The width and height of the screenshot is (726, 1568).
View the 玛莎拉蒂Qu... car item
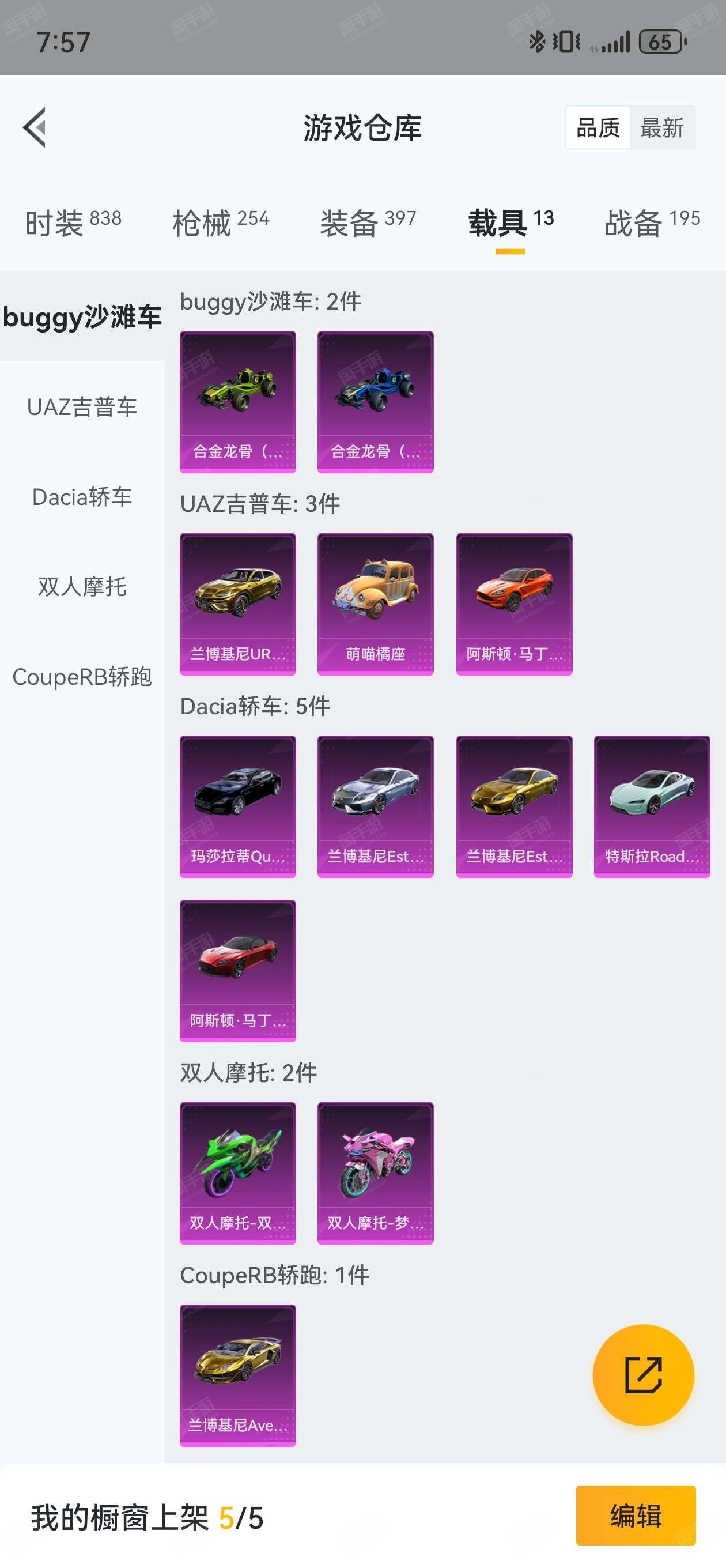pyautogui.click(x=238, y=806)
